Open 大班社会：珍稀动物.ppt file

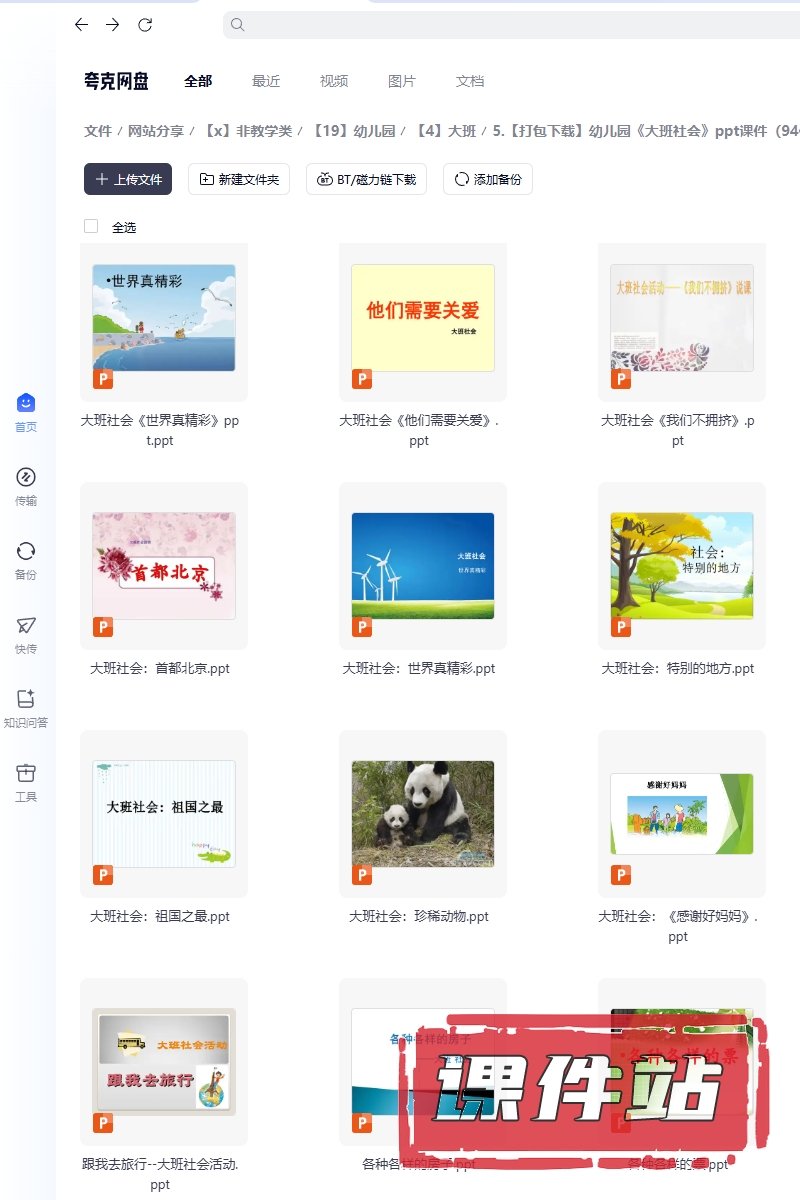[x=423, y=814]
